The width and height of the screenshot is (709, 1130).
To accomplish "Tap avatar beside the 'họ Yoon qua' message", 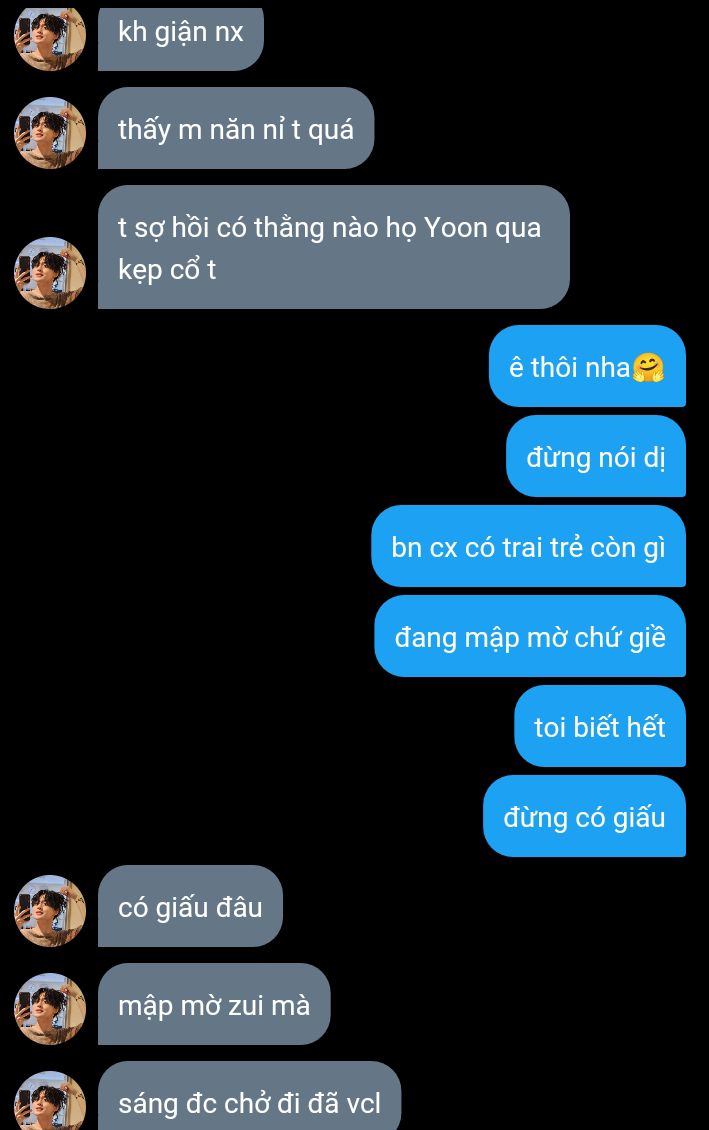I will (x=50, y=272).
